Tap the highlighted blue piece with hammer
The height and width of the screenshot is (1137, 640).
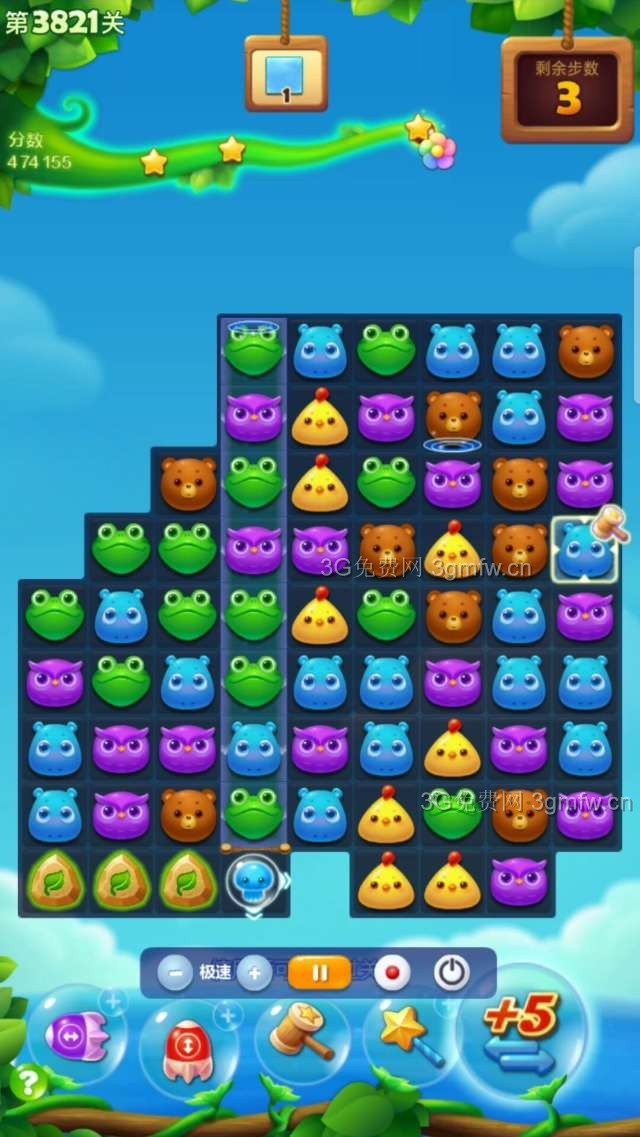tap(584, 550)
